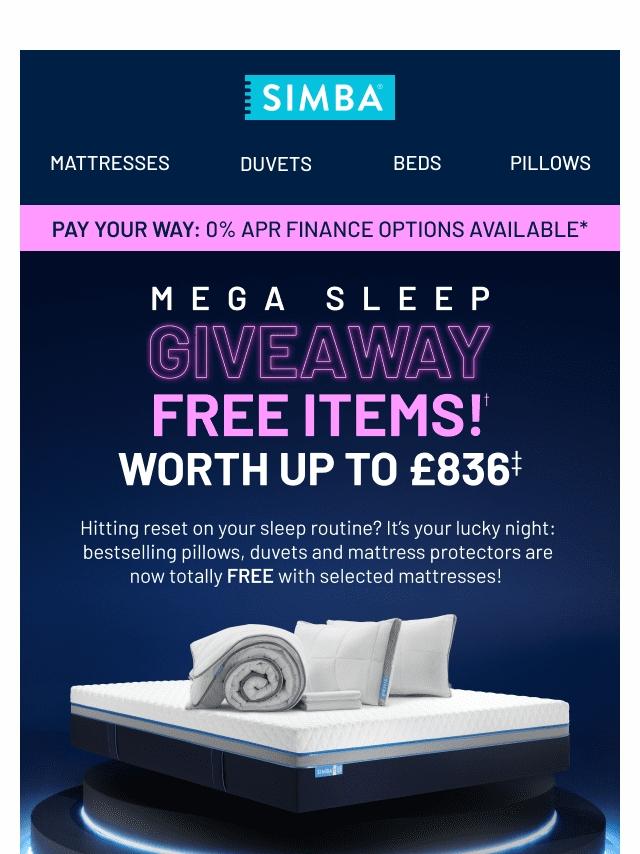The image size is (640, 854).
Task: Visit the Pillows category
Action: tap(550, 163)
